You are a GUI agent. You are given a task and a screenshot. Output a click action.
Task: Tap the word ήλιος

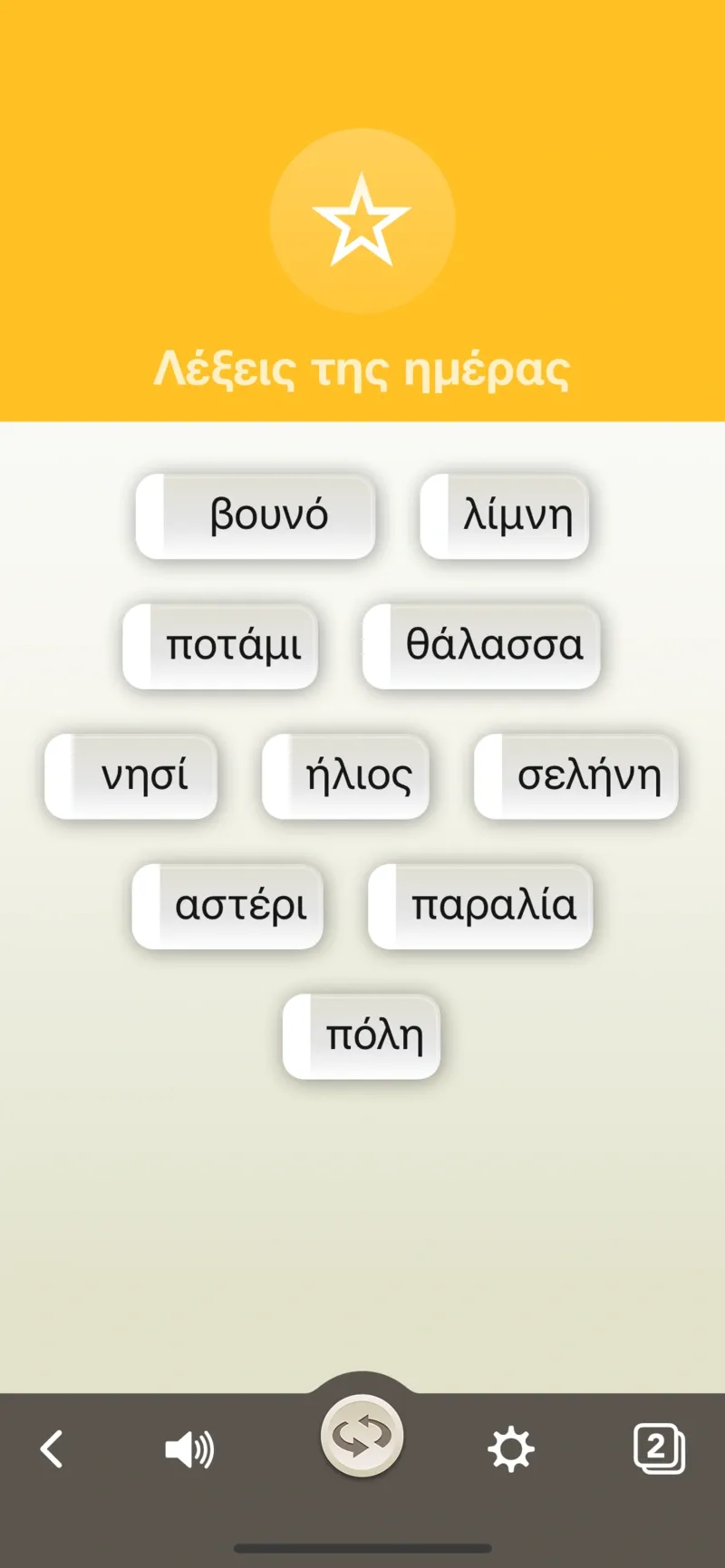click(x=346, y=776)
